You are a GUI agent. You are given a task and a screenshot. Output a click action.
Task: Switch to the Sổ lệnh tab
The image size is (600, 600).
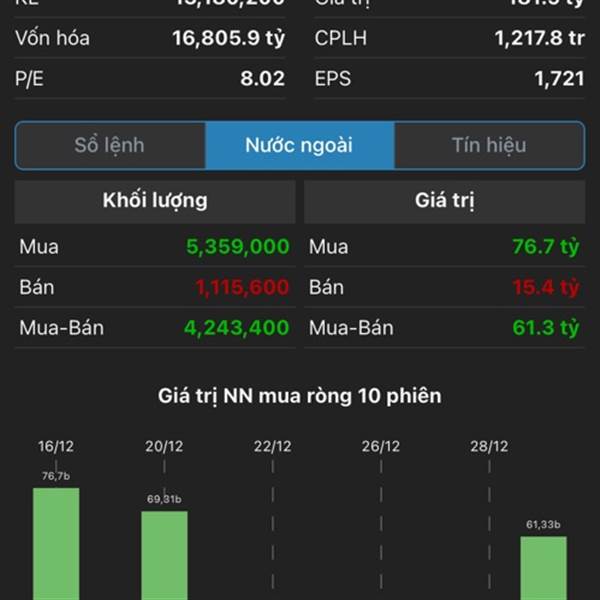110,145
